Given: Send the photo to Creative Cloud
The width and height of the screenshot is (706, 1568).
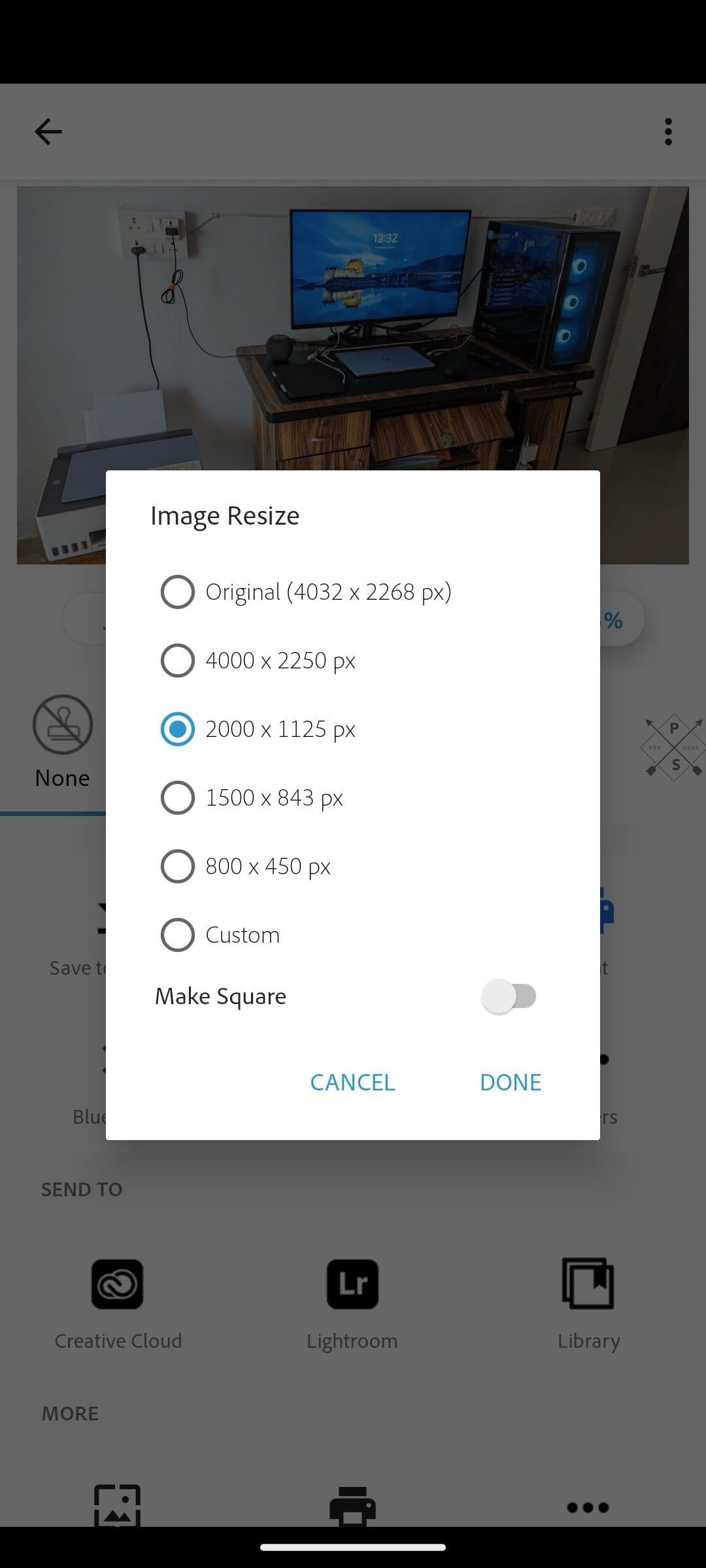Looking at the screenshot, I should click(x=118, y=1282).
